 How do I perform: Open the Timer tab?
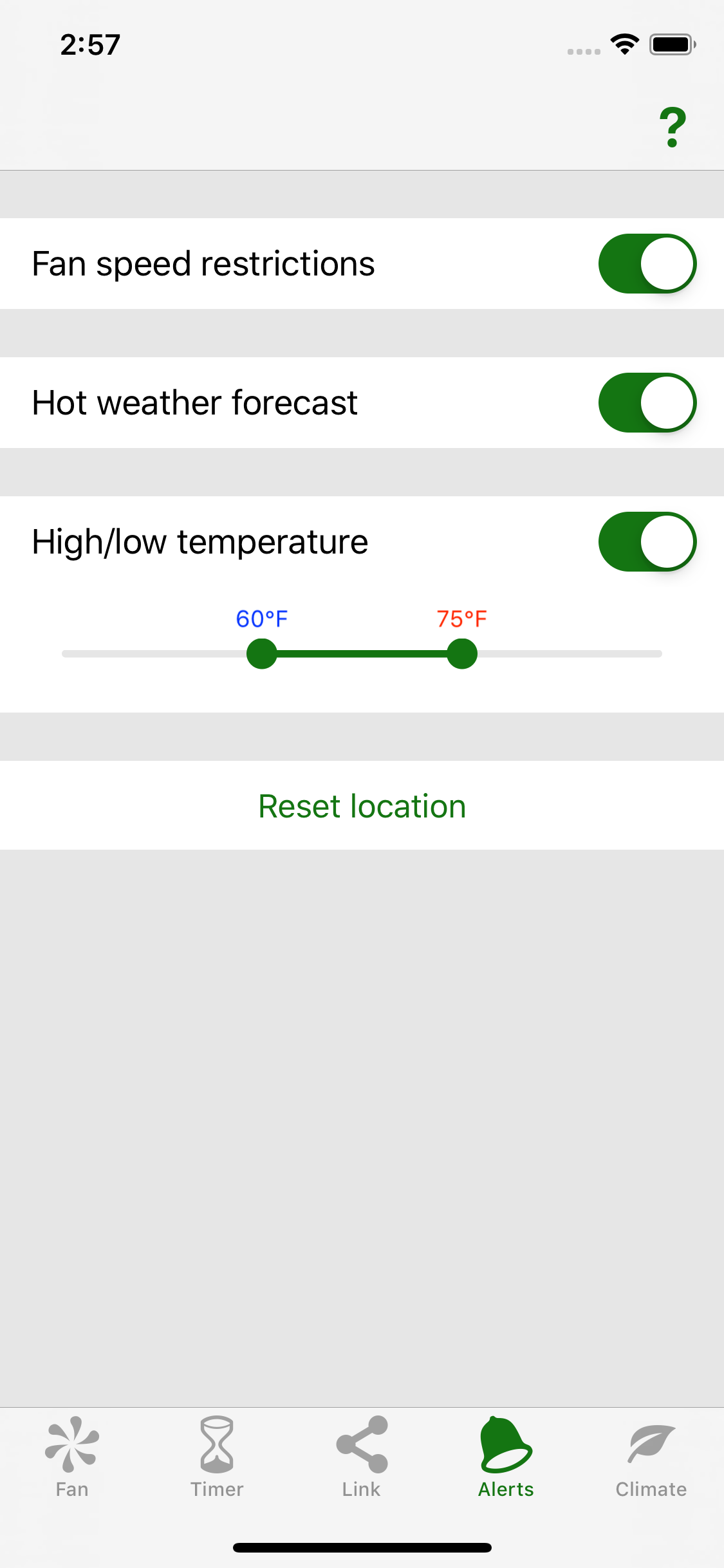click(x=217, y=1457)
